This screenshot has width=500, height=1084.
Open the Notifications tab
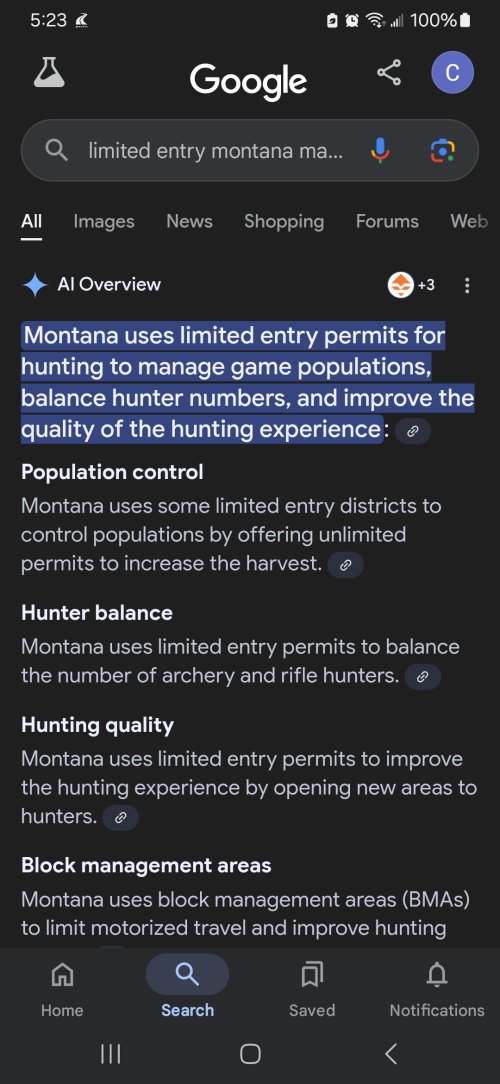pyautogui.click(x=437, y=989)
